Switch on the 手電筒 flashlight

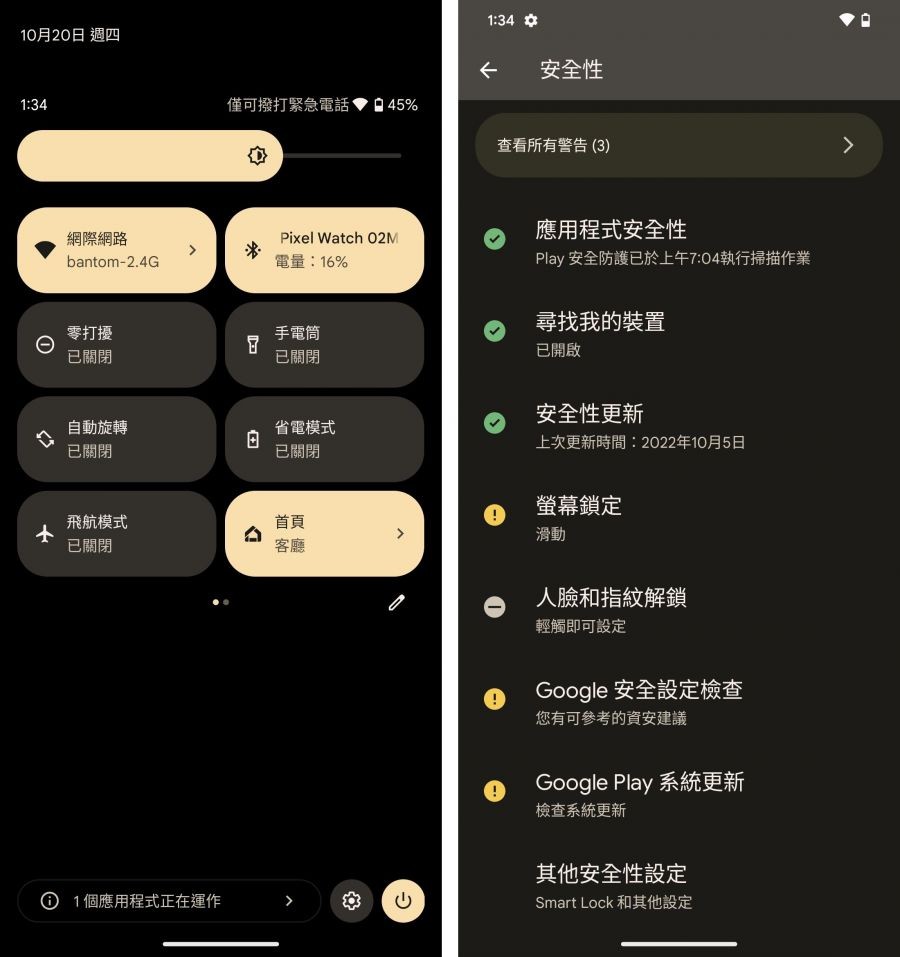[324, 344]
